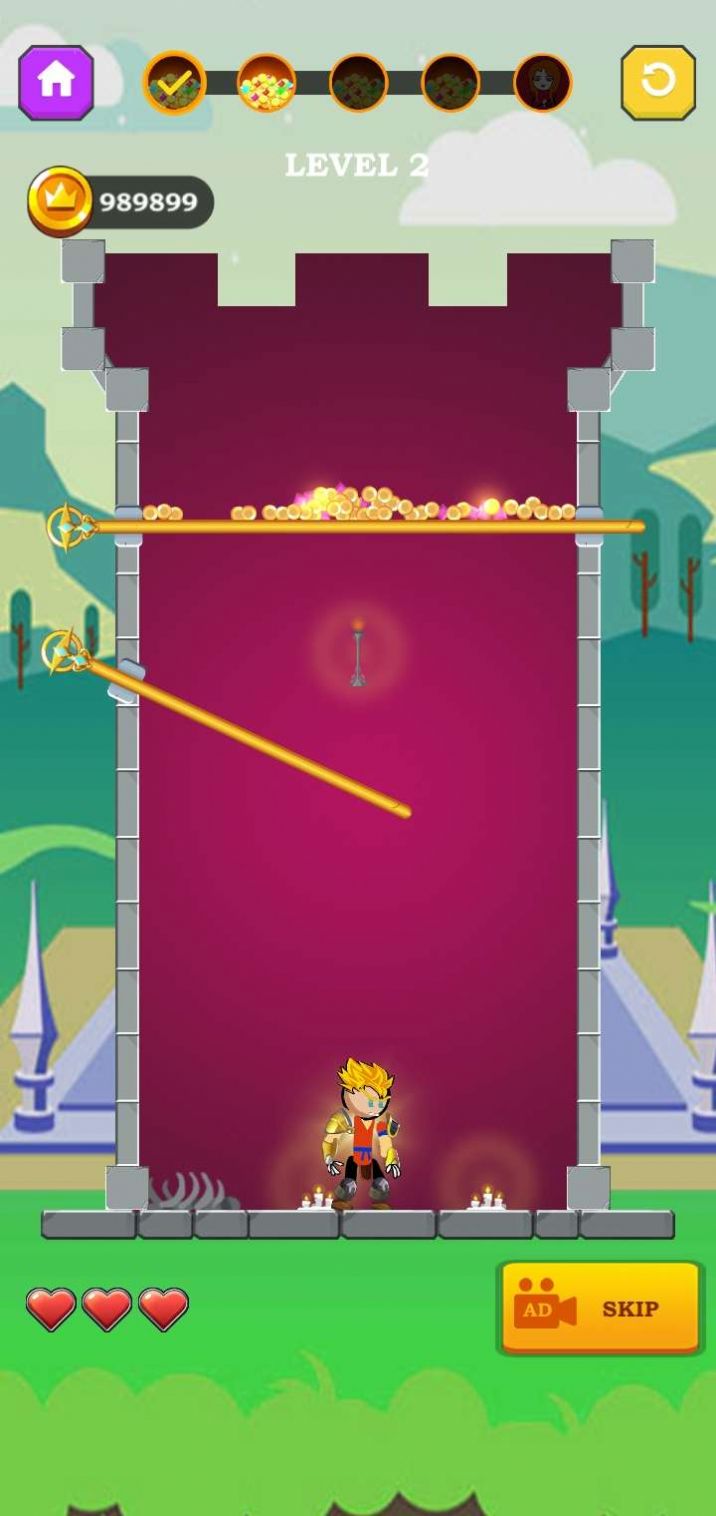The image size is (716, 1516).
Task: Tap the lower diagonal pin handle
Action: pyautogui.click(x=65, y=652)
